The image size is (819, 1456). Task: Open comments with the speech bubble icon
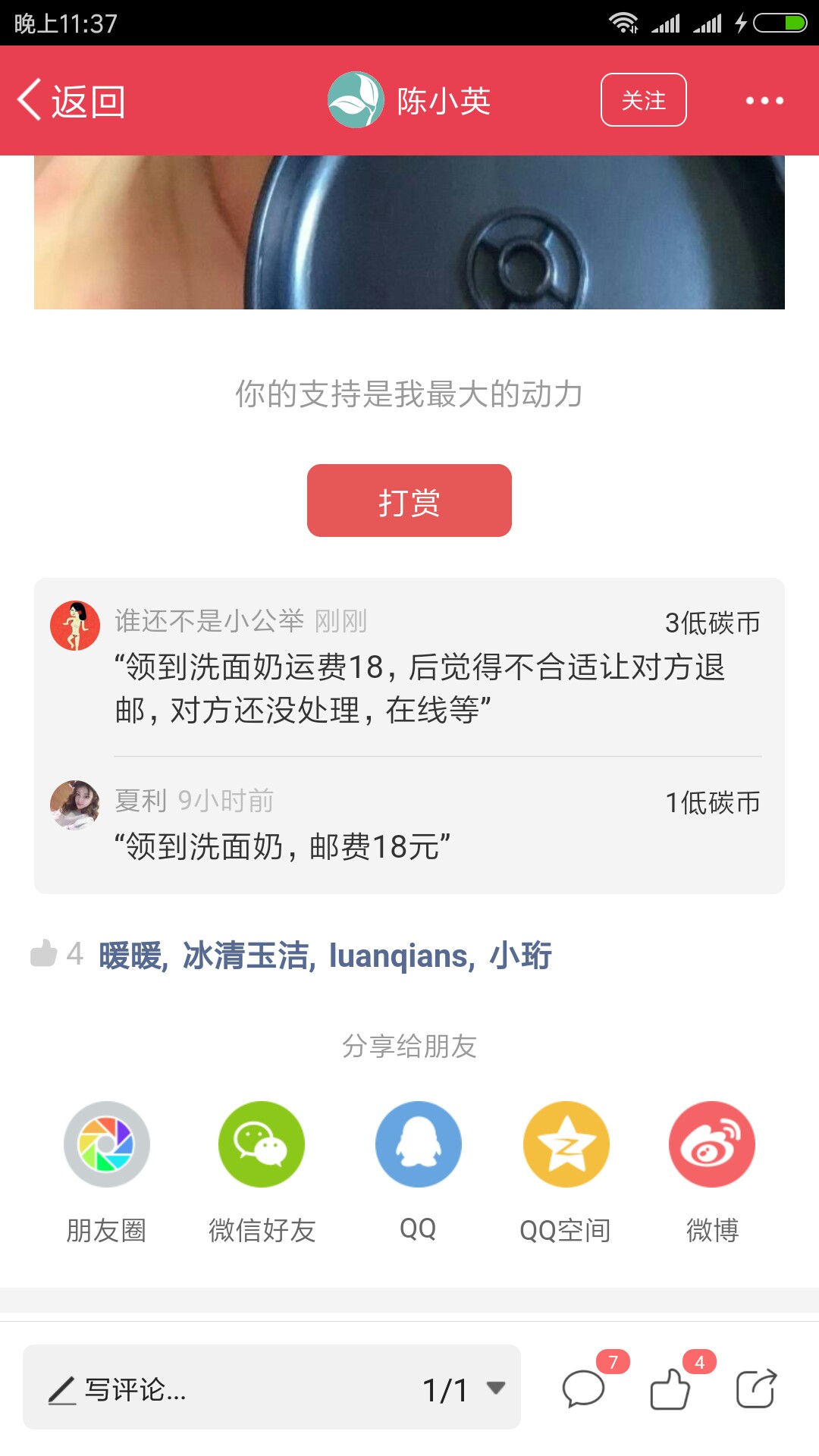[x=583, y=1389]
